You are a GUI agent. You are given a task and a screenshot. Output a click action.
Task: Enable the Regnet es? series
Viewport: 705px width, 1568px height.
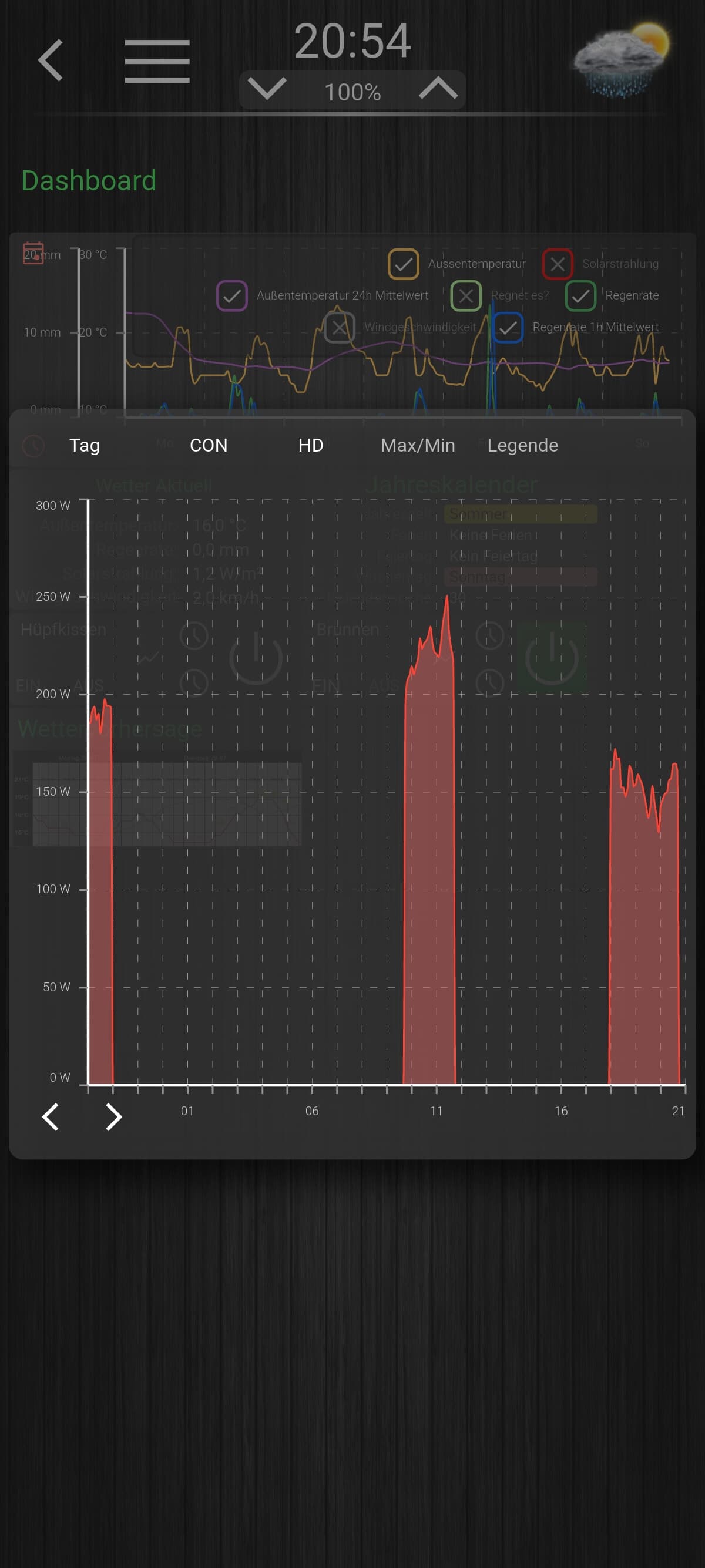tap(466, 295)
